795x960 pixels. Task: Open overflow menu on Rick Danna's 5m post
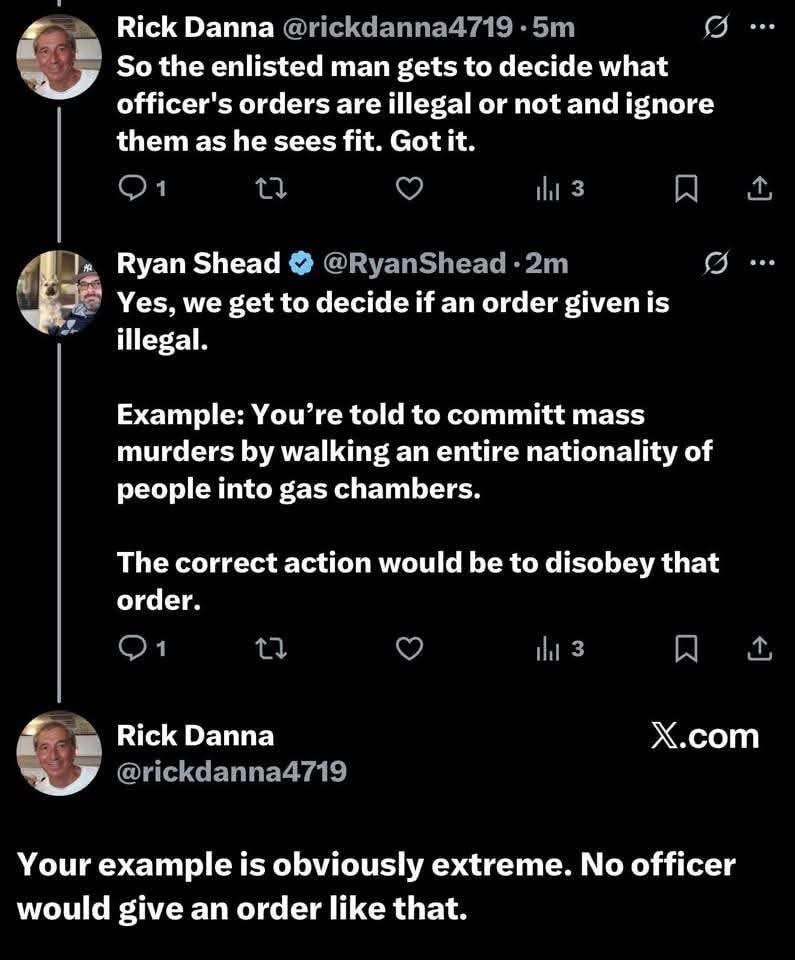point(762,29)
